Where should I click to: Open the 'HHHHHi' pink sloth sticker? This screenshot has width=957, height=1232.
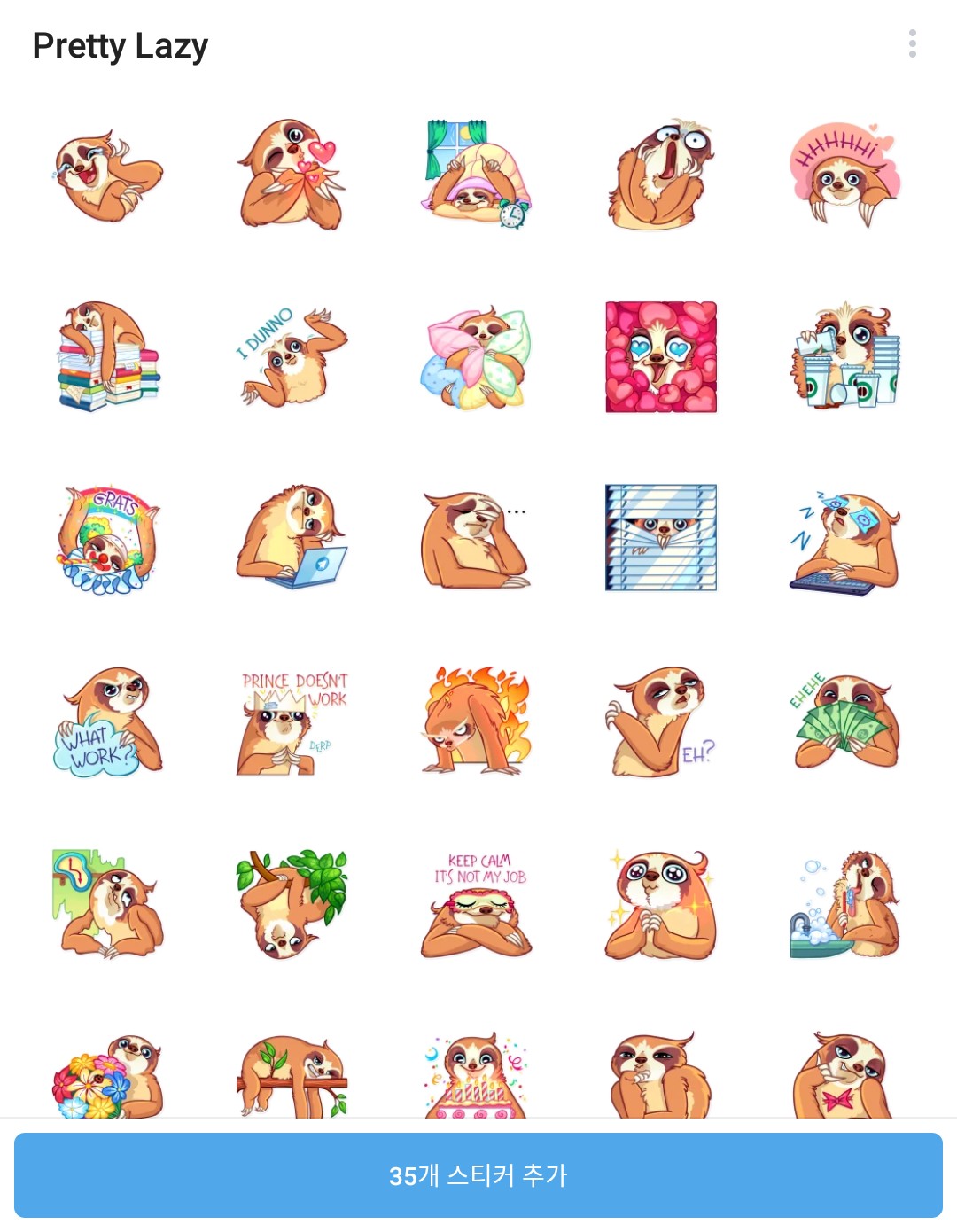pos(844,175)
